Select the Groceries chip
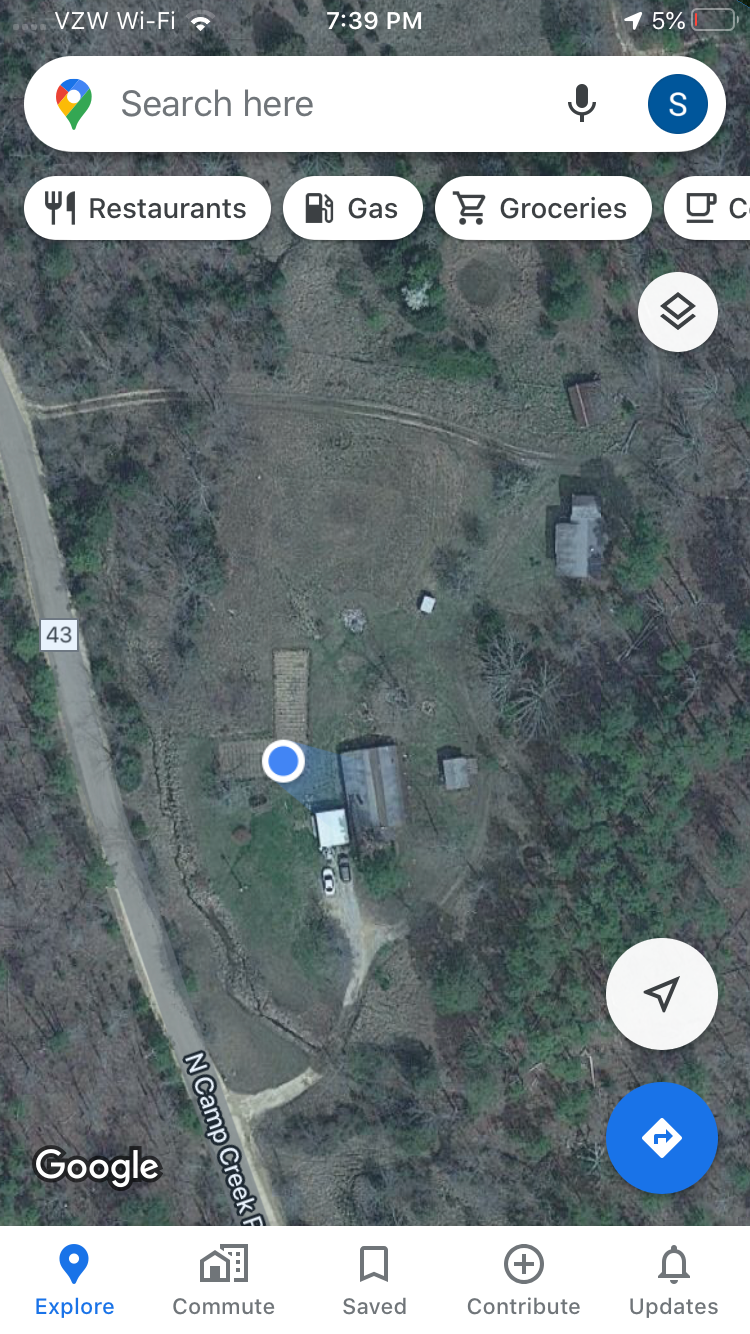 tap(543, 208)
